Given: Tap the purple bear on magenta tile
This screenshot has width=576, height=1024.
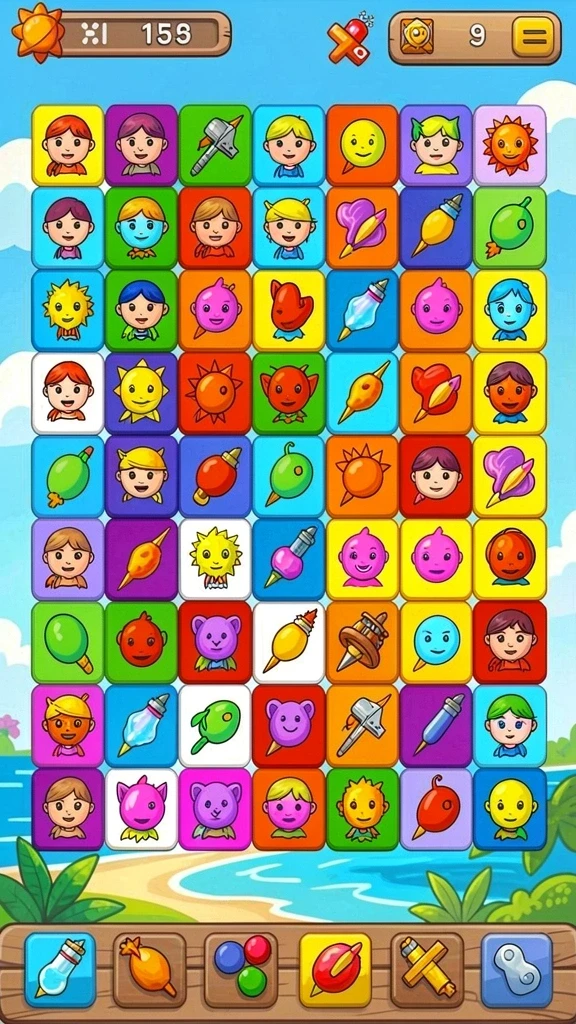Looking at the screenshot, I should tap(216, 808).
